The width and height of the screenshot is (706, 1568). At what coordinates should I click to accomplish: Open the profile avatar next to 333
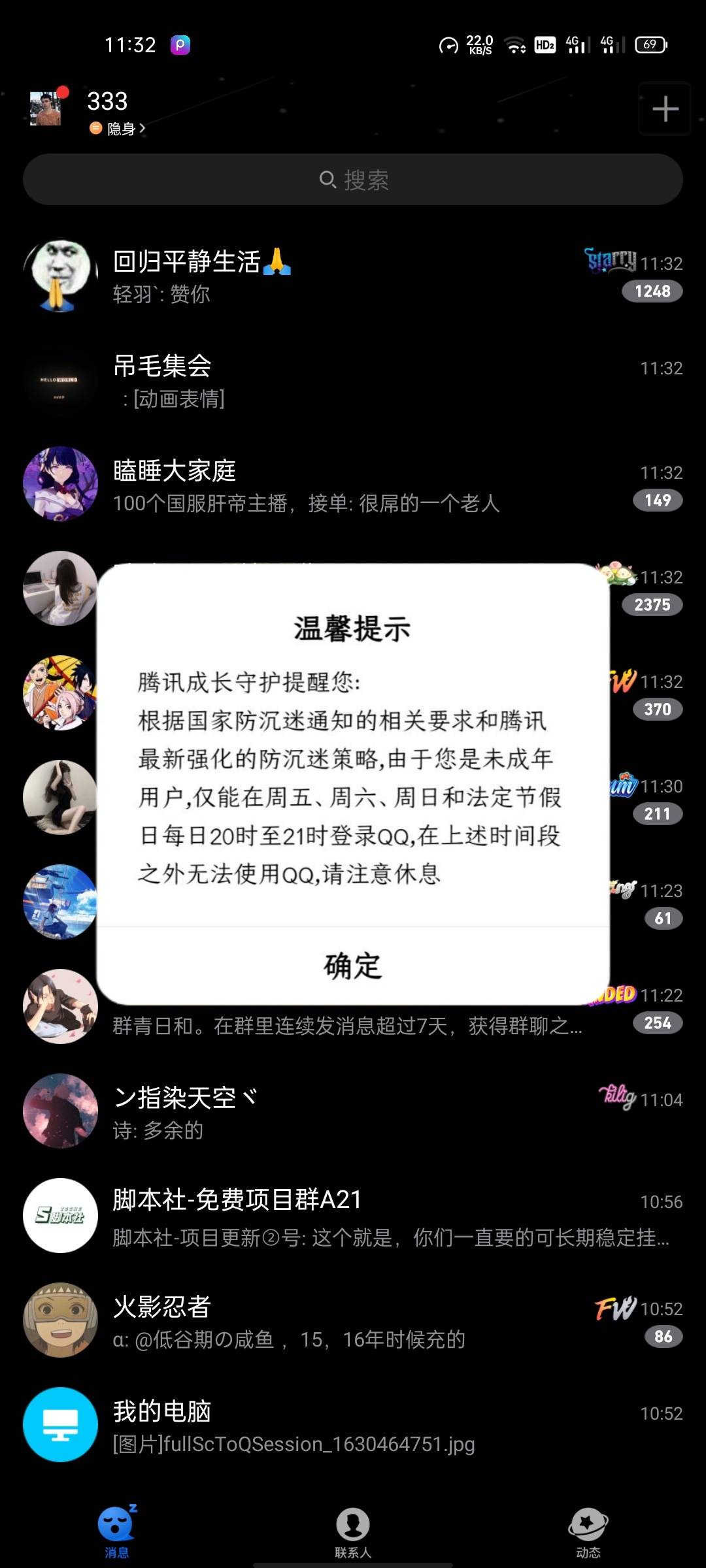click(x=46, y=108)
